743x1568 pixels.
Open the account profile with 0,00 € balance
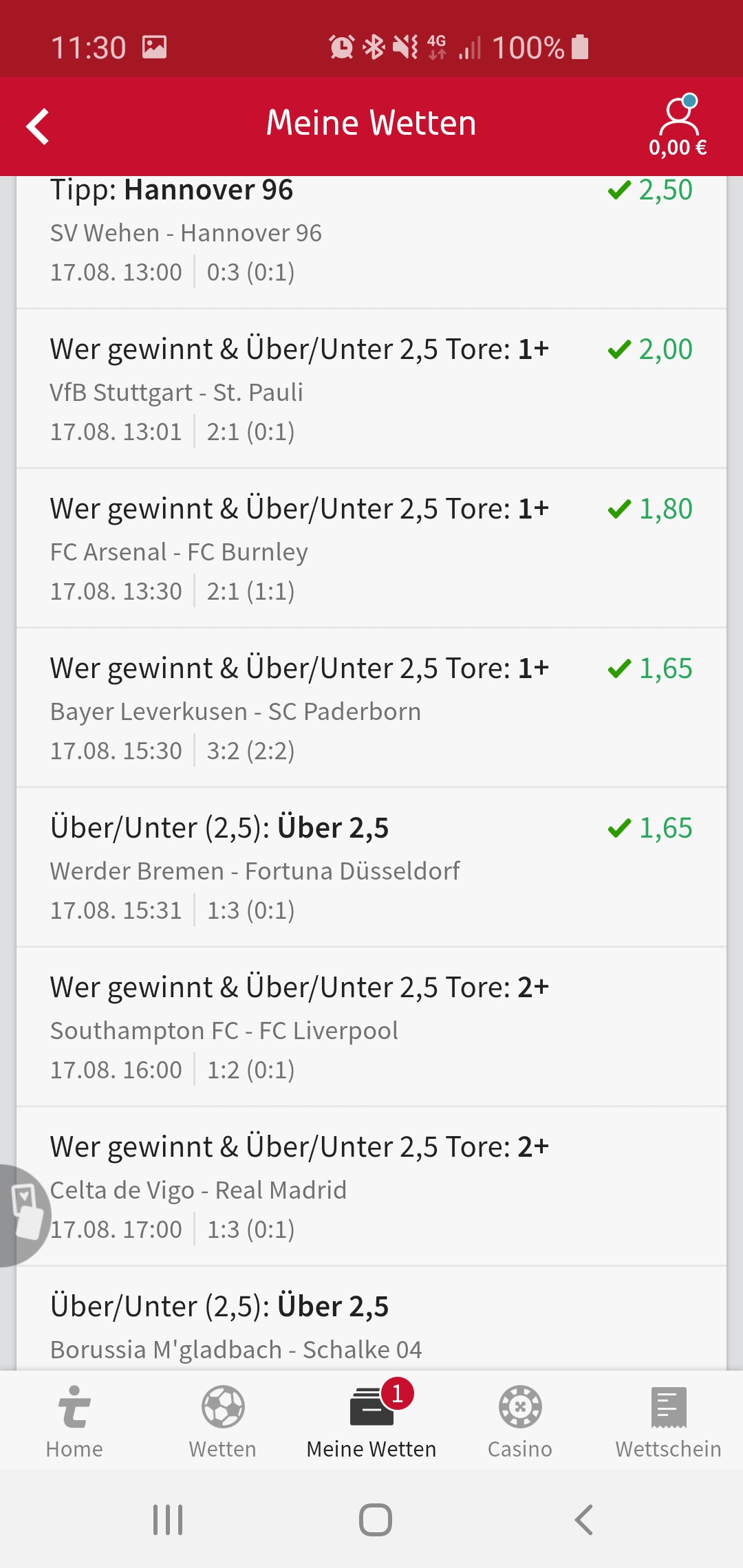click(678, 125)
